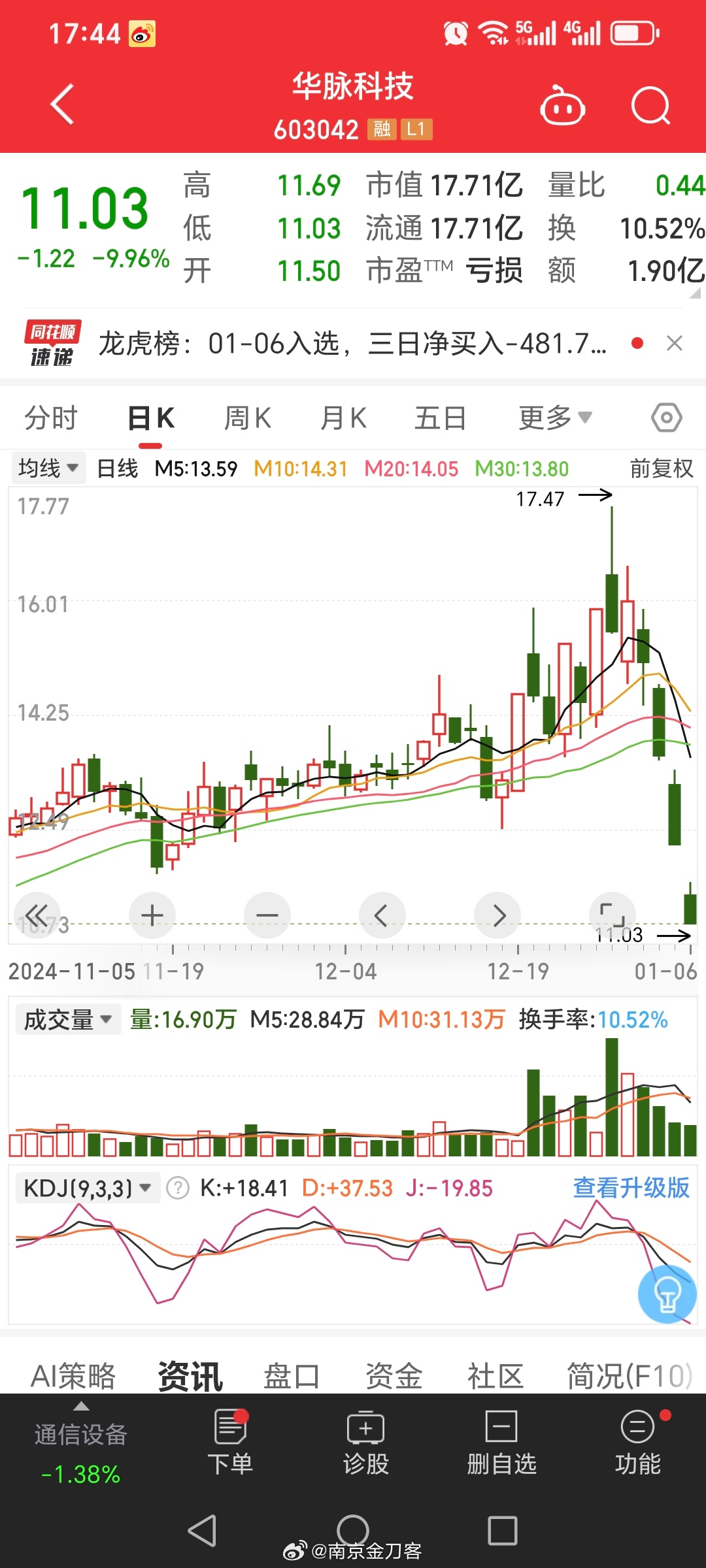Go back using the top-left arrow

(x=62, y=104)
